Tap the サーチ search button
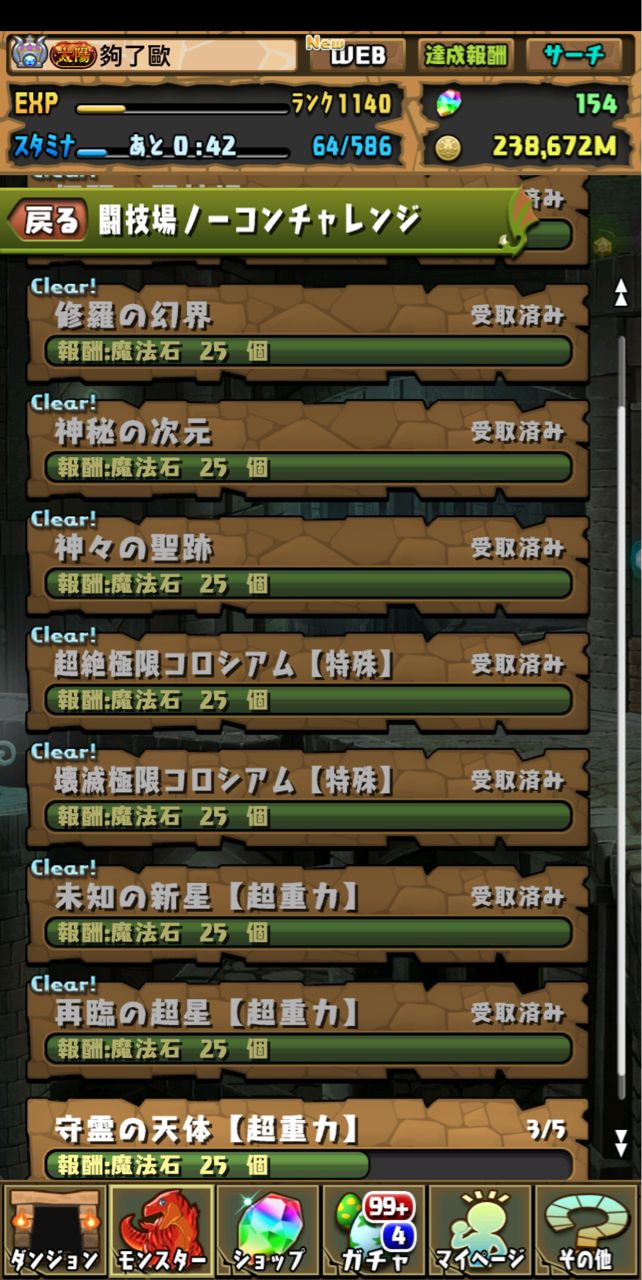 pos(574,55)
